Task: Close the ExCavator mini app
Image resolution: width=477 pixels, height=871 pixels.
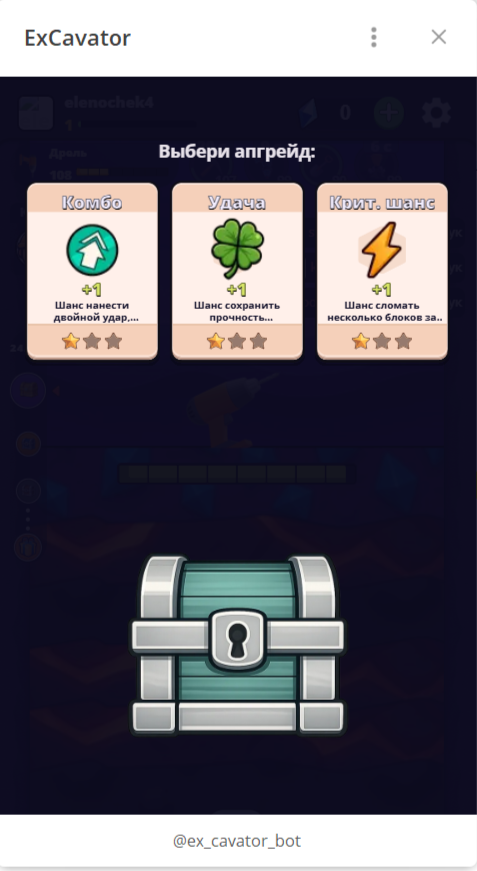Action: (439, 37)
